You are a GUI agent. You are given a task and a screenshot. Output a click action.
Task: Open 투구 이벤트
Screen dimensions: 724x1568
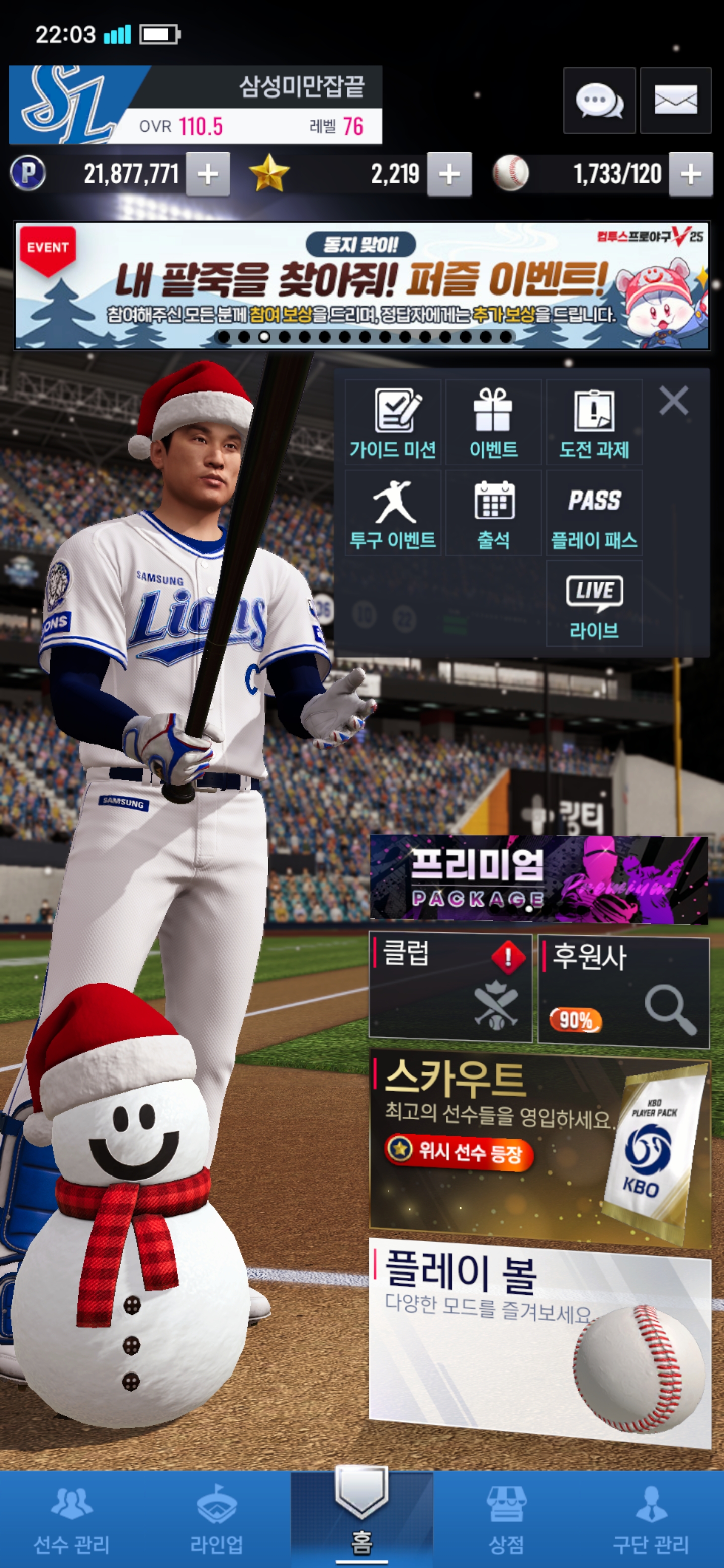point(393,513)
